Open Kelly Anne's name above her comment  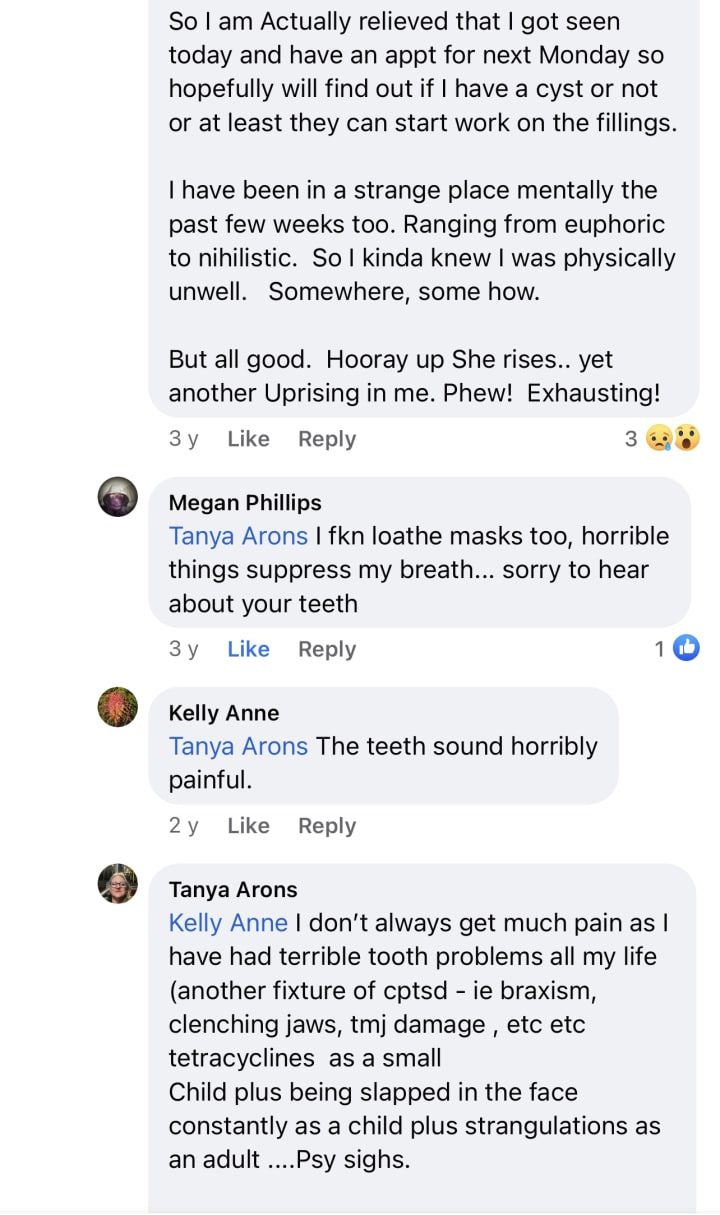(224, 713)
